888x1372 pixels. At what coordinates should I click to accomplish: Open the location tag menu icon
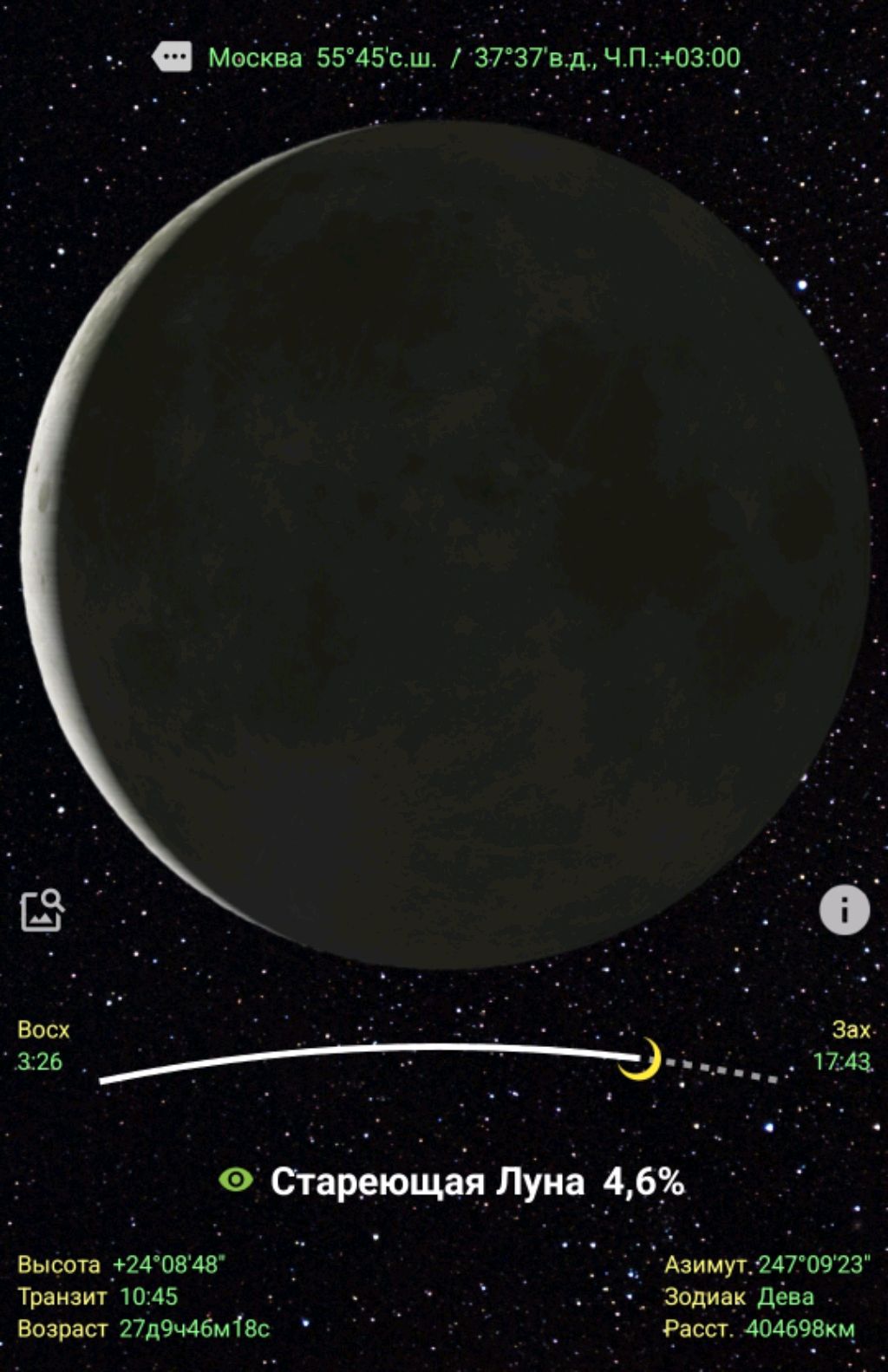(172, 57)
